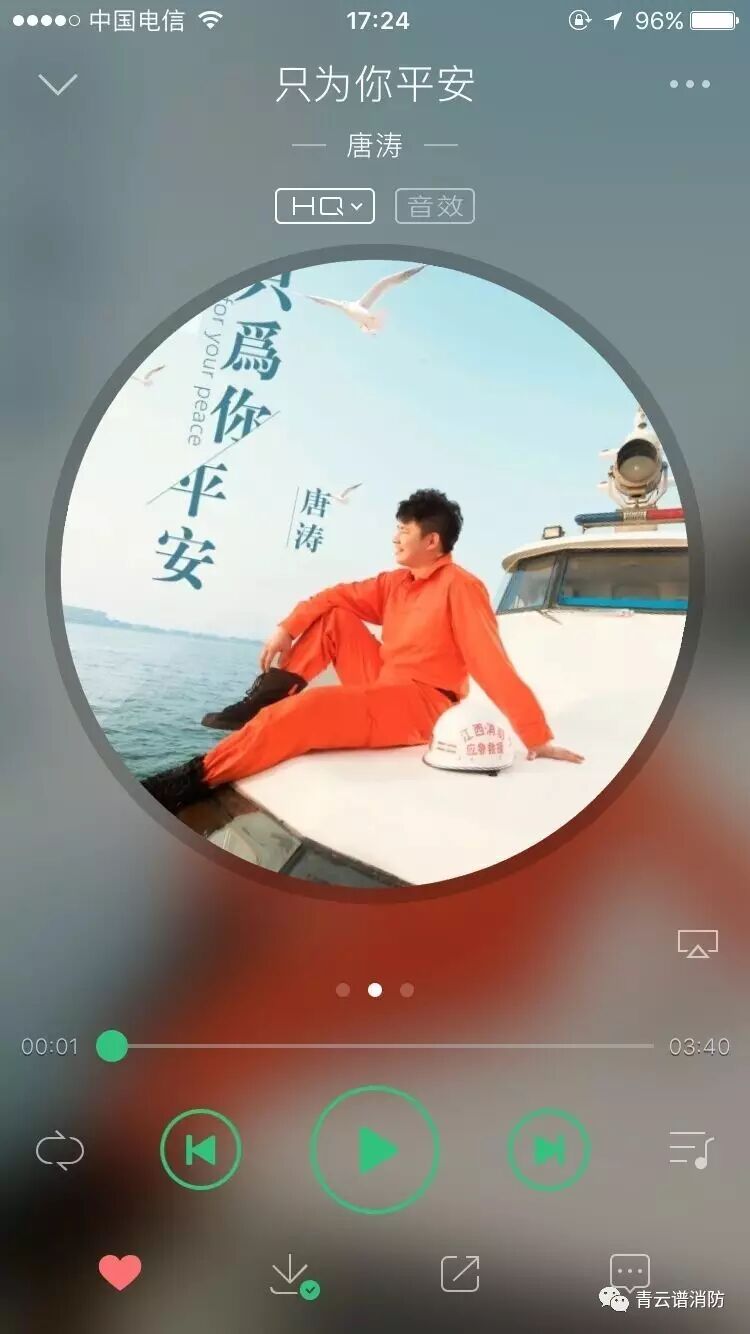The height and width of the screenshot is (1334, 750).
Task: Play the song 只为你平安
Action: point(375,1150)
